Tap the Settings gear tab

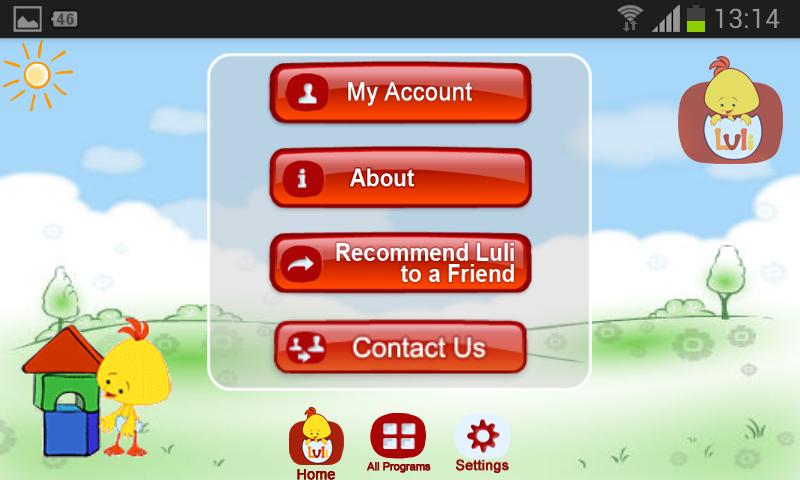482,443
